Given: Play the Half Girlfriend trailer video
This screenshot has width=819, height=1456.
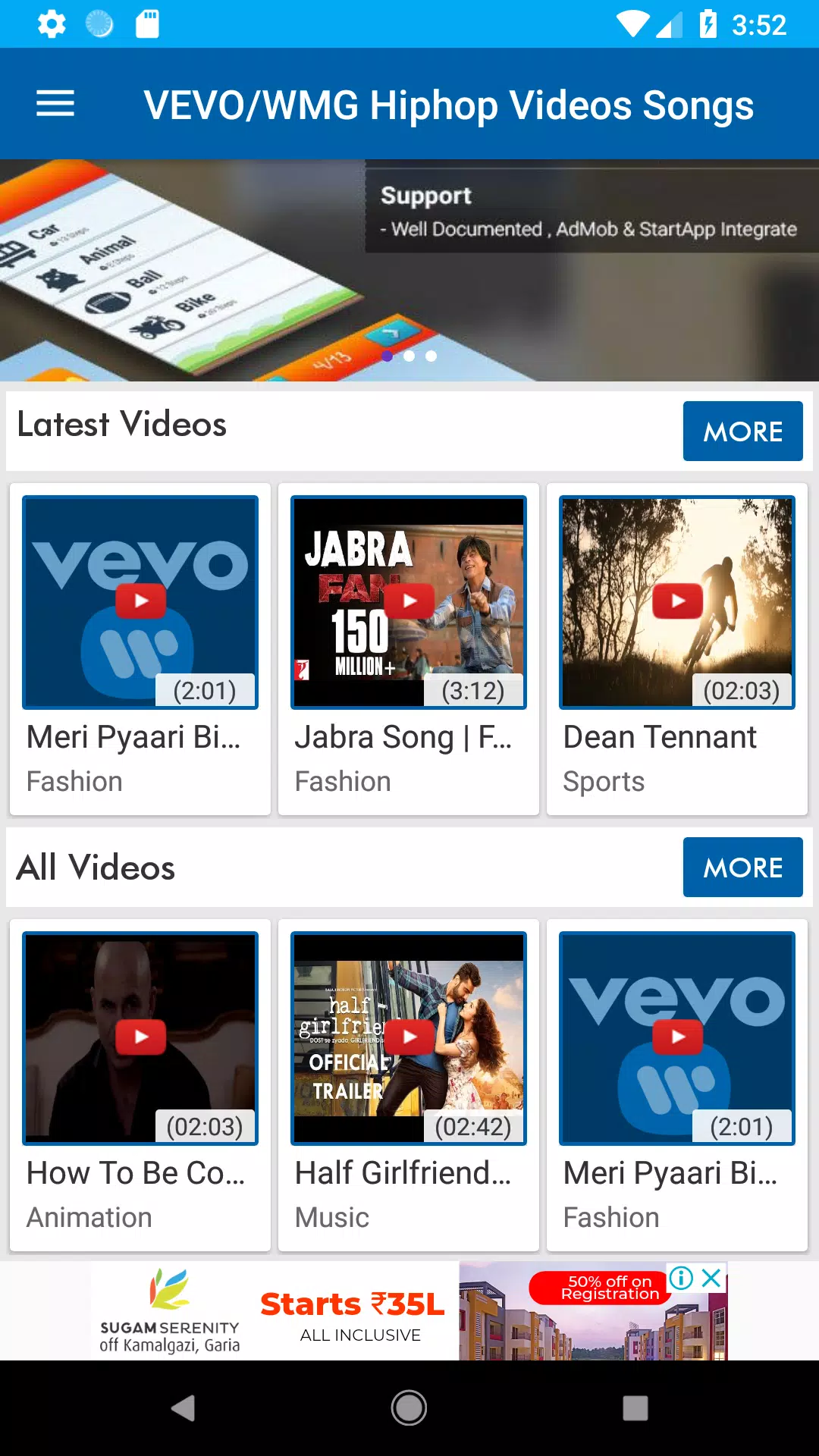Looking at the screenshot, I should 408,1037.
